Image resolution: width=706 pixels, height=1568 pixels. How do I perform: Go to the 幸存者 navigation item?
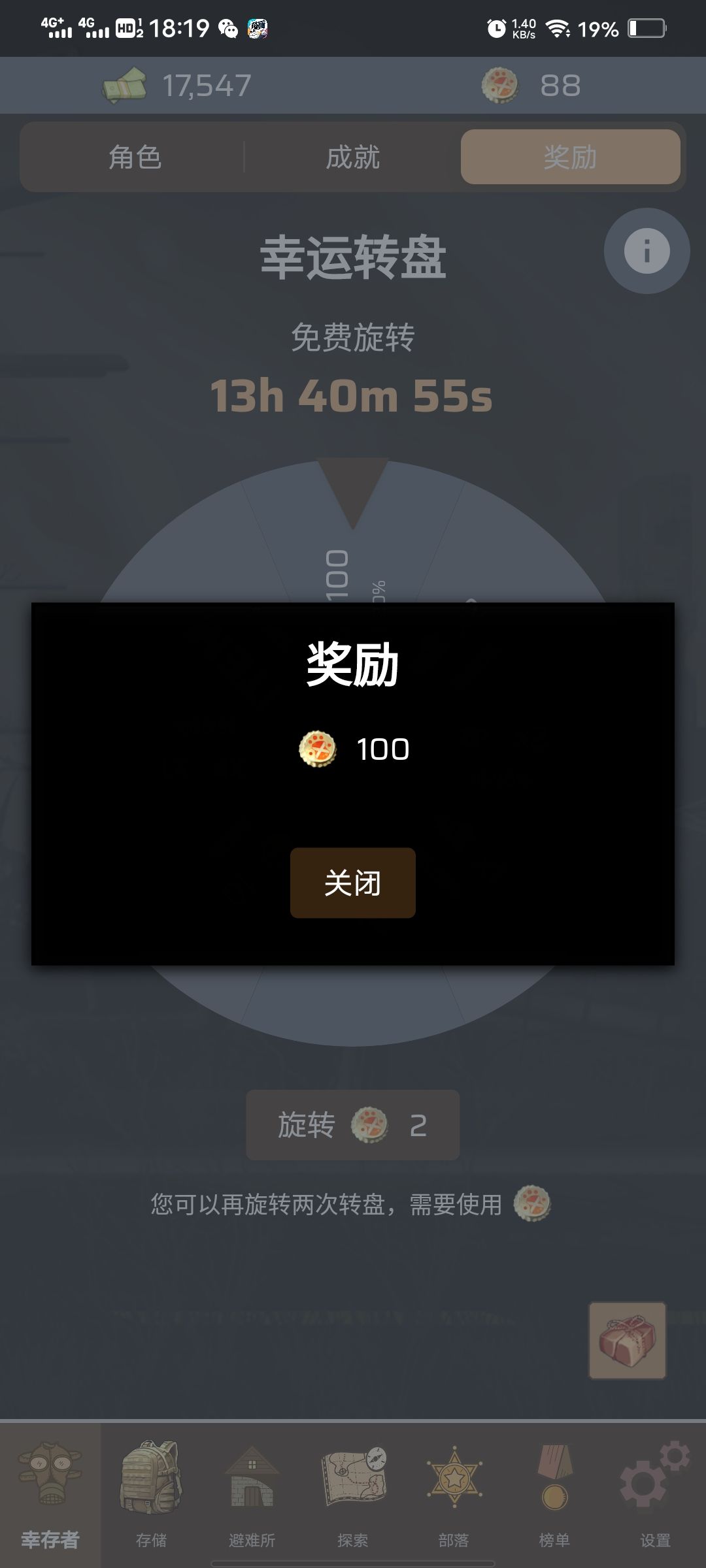click(x=50, y=1494)
